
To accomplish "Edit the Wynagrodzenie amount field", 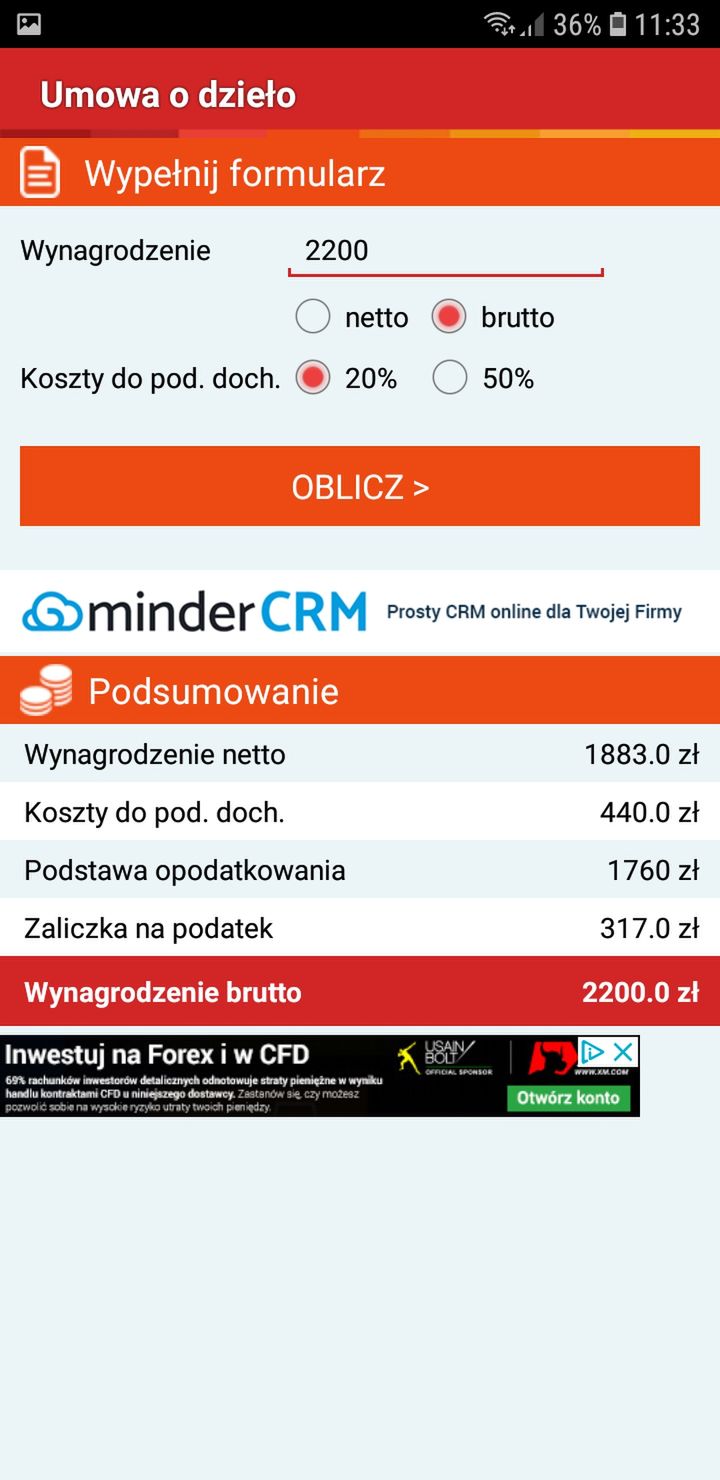I will point(445,251).
